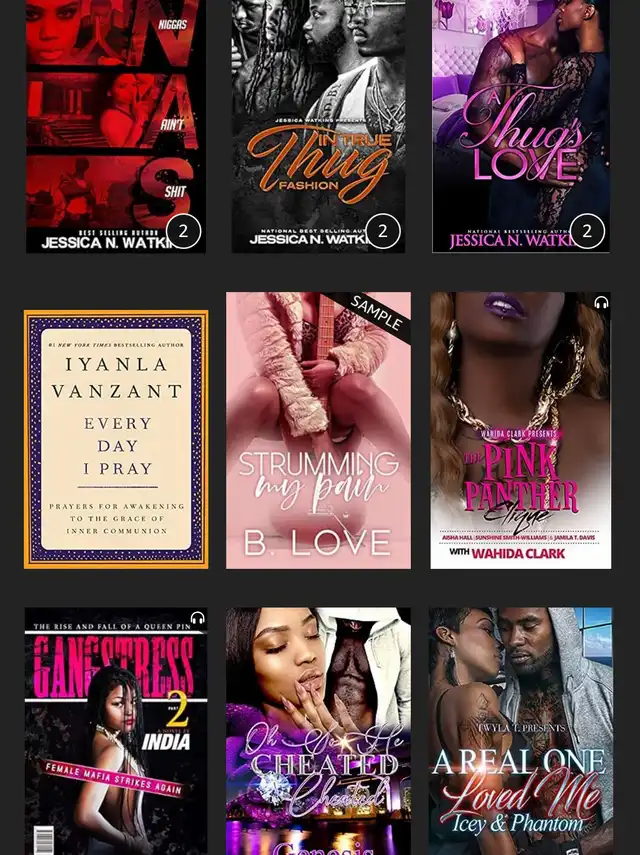Open Oh So He Cheated book
640x855 pixels.
(318, 731)
